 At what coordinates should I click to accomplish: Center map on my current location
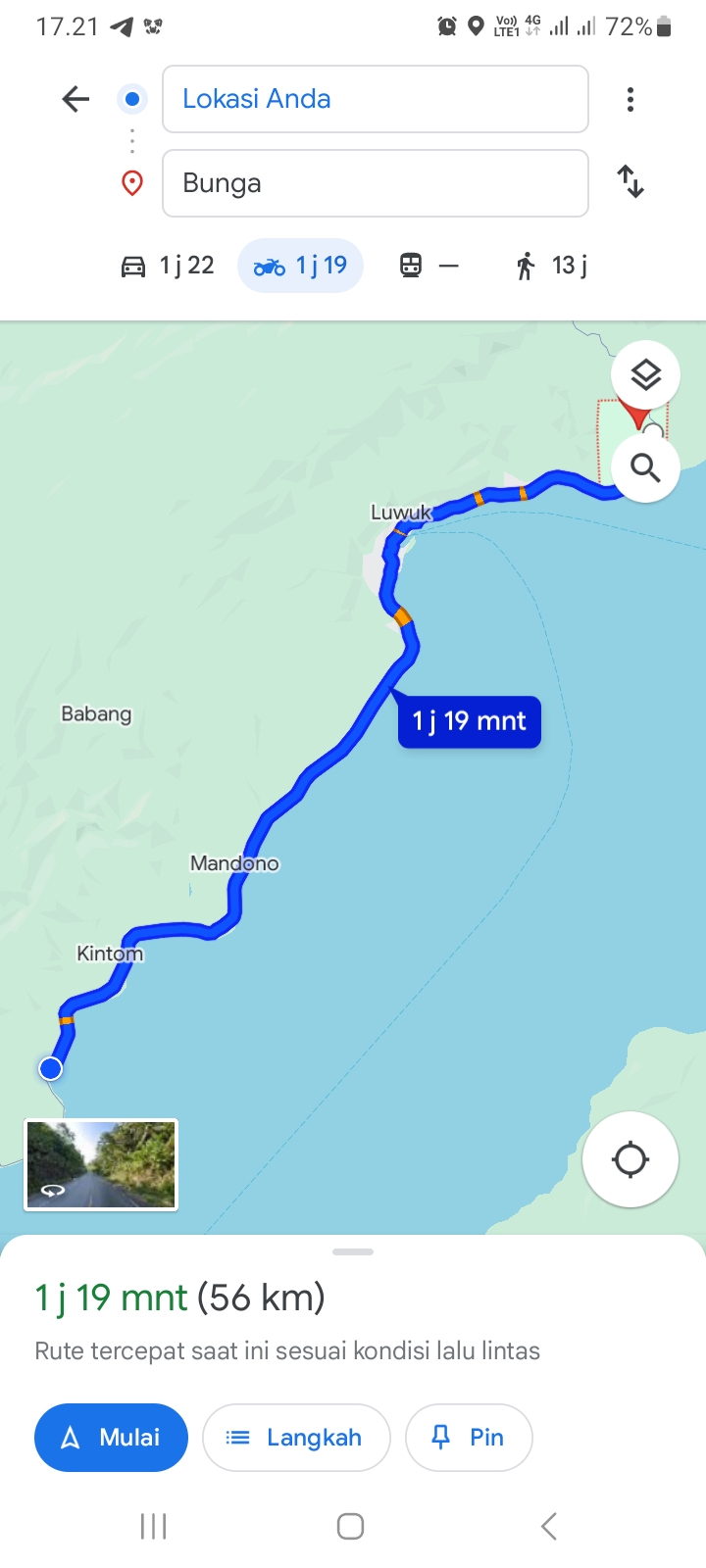pos(630,1159)
